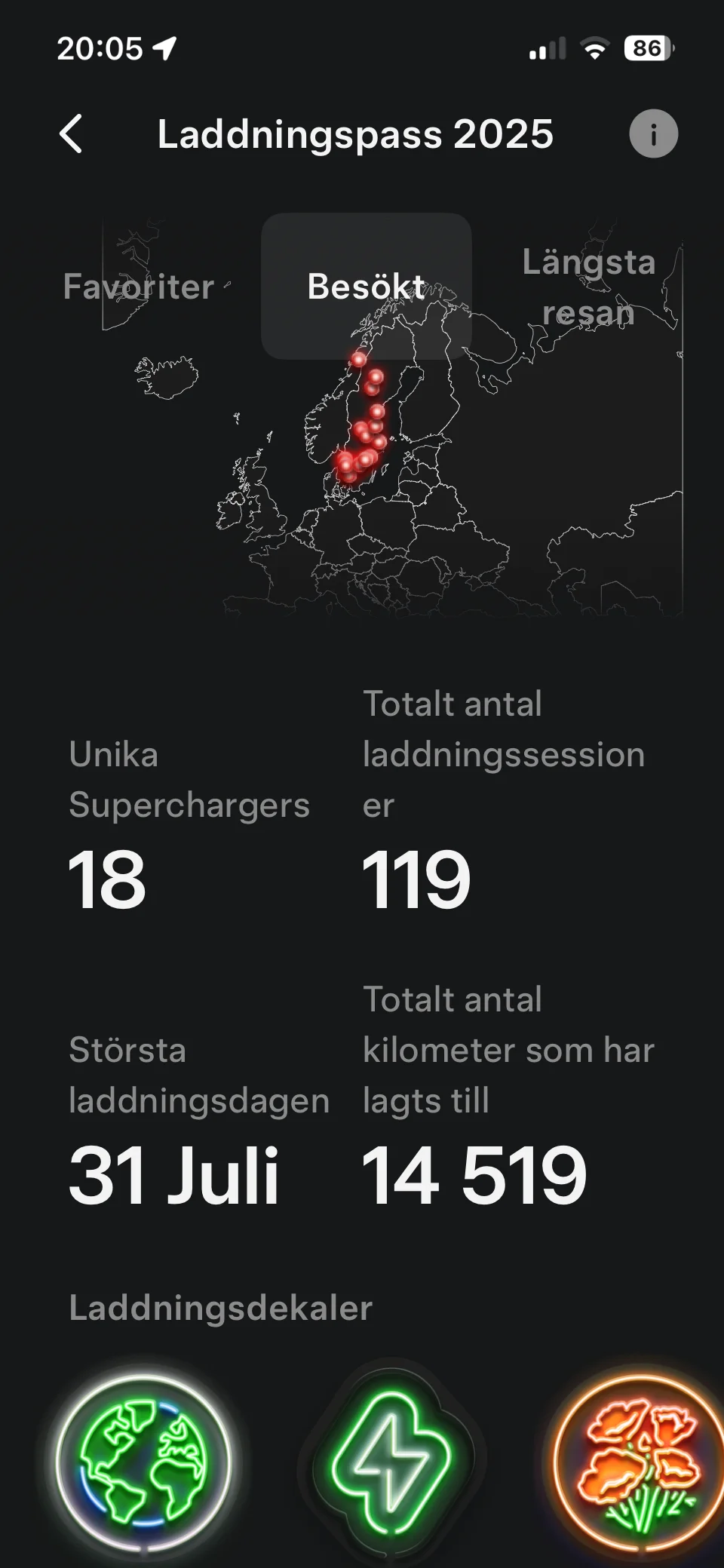The width and height of the screenshot is (724, 1568).
Task: Go back using the top-left arrow
Action: (x=71, y=134)
